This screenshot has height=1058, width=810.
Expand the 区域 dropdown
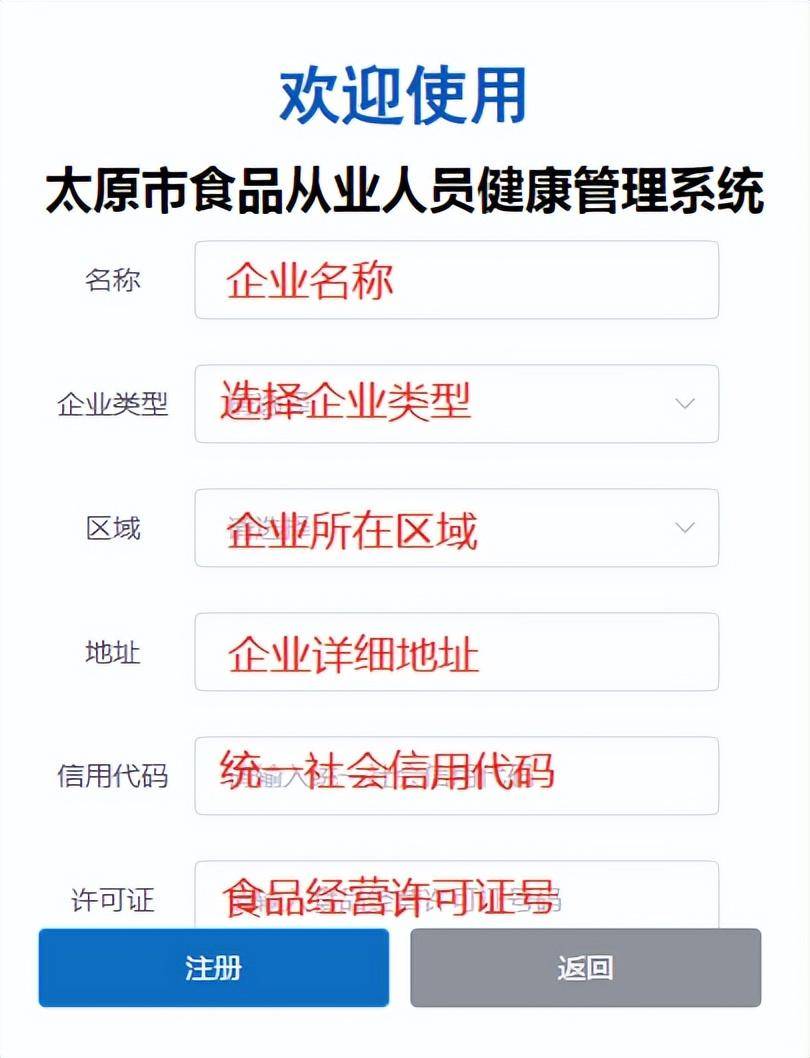point(456,528)
